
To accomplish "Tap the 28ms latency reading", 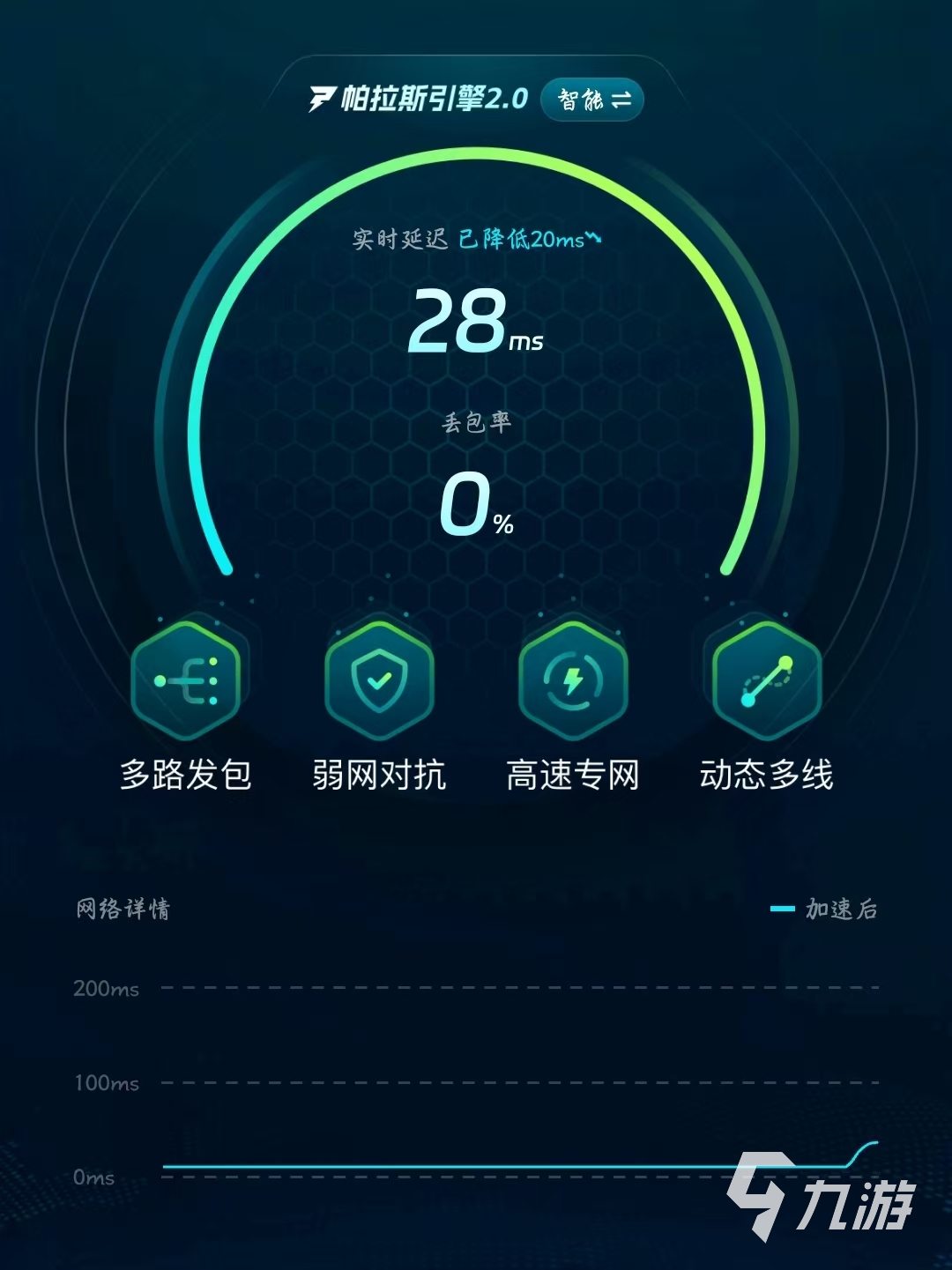I will (x=476, y=323).
